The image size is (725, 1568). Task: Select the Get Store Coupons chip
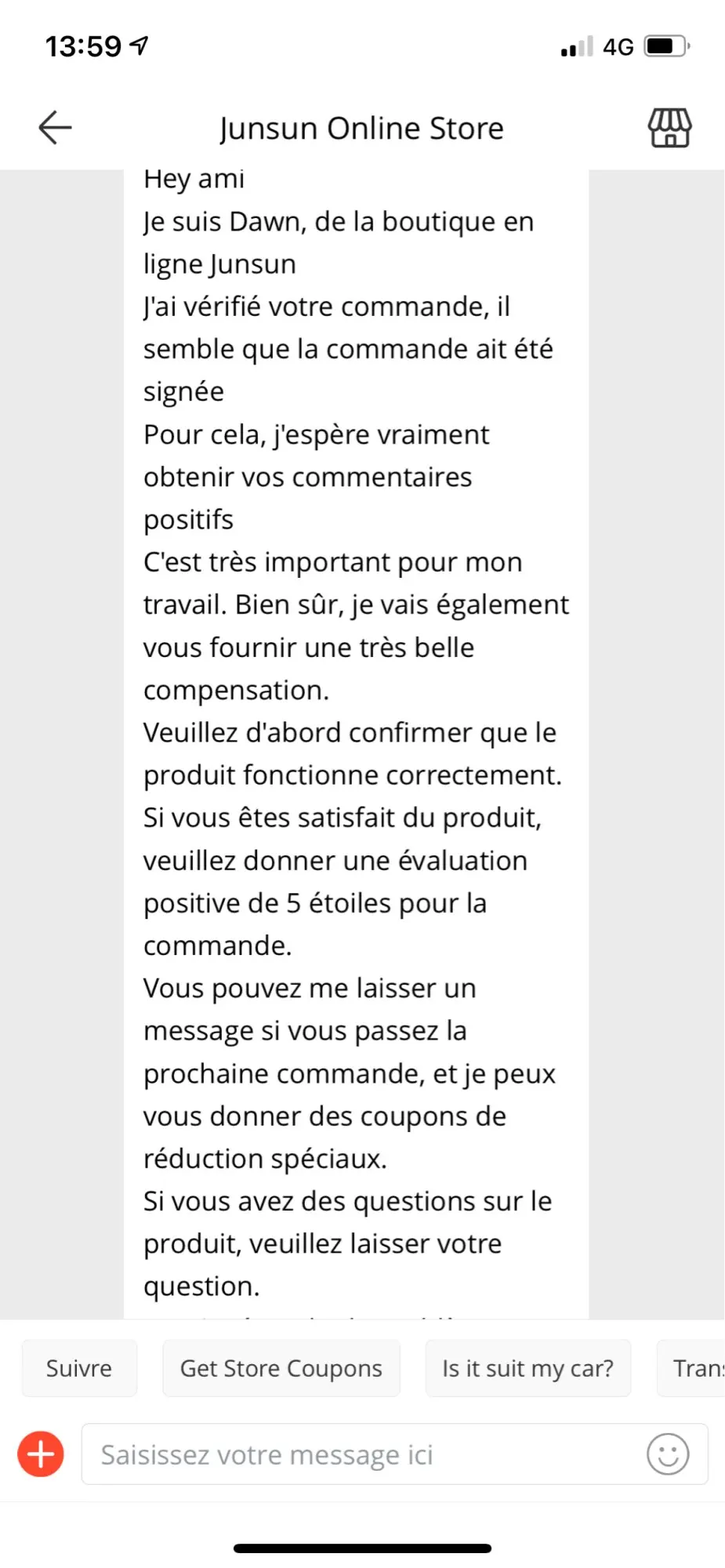point(281,1368)
